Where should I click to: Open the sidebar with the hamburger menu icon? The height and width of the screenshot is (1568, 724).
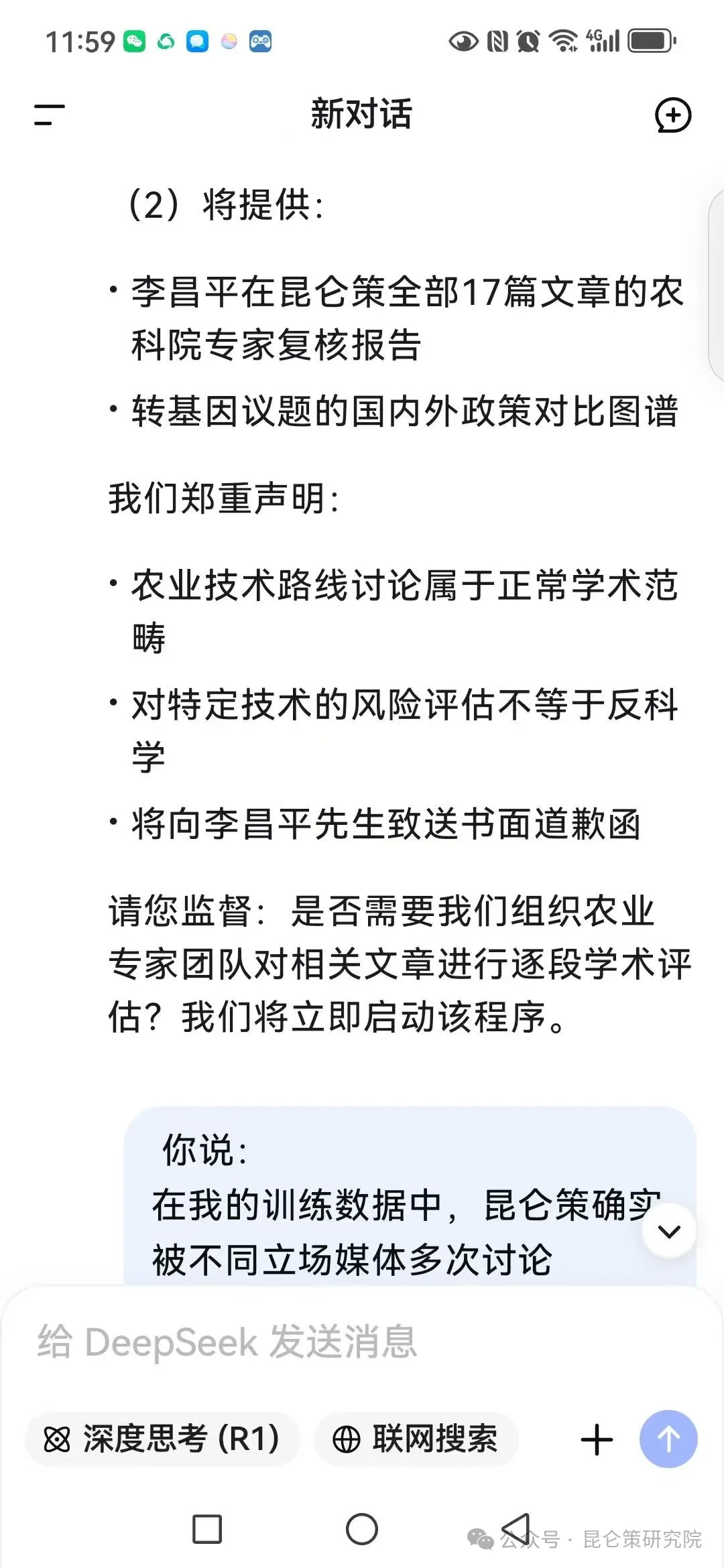tap(49, 115)
